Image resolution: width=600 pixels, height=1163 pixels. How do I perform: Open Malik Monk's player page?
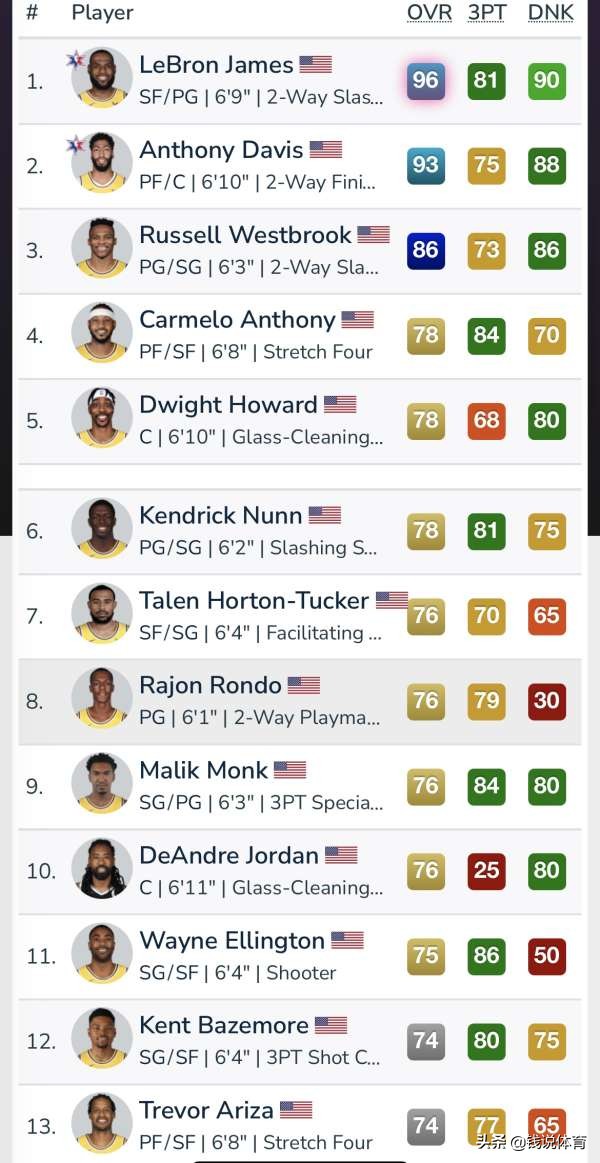pyautogui.click(x=204, y=771)
